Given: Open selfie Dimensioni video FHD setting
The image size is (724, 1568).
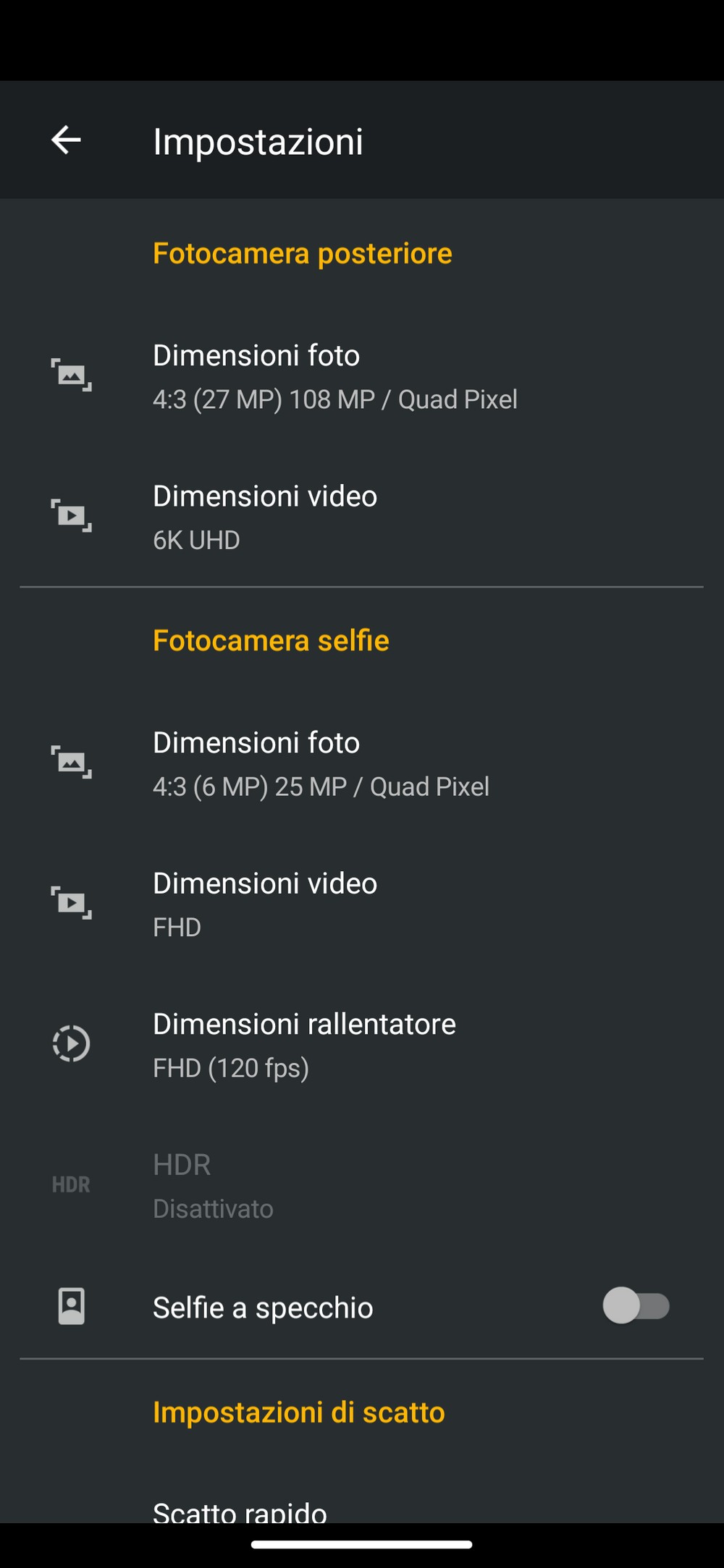Looking at the screenshot, I should point(362,904).
